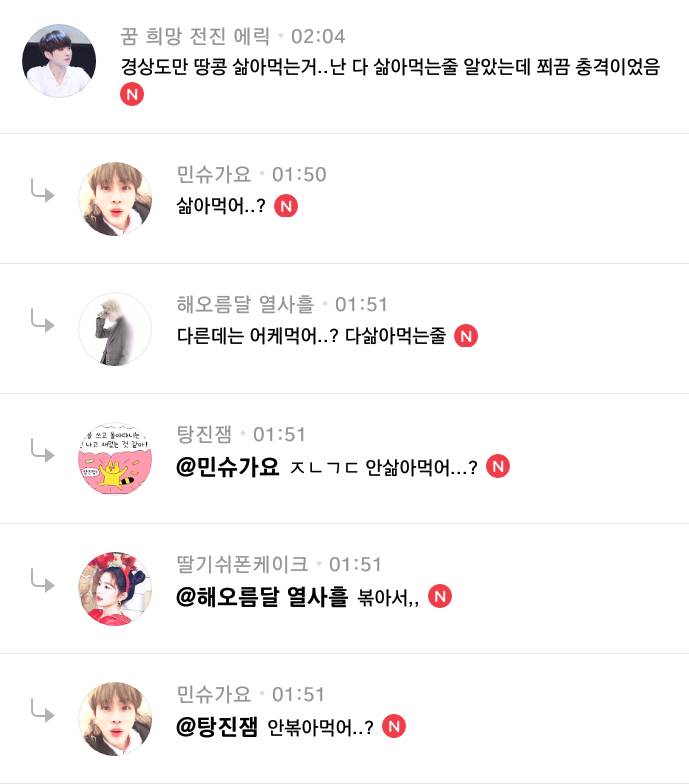The width and height of the screenshot is (689, 784).
Task: View 딸기쉬폰케이크's profile avatar
Action: [x=115, y=589]
